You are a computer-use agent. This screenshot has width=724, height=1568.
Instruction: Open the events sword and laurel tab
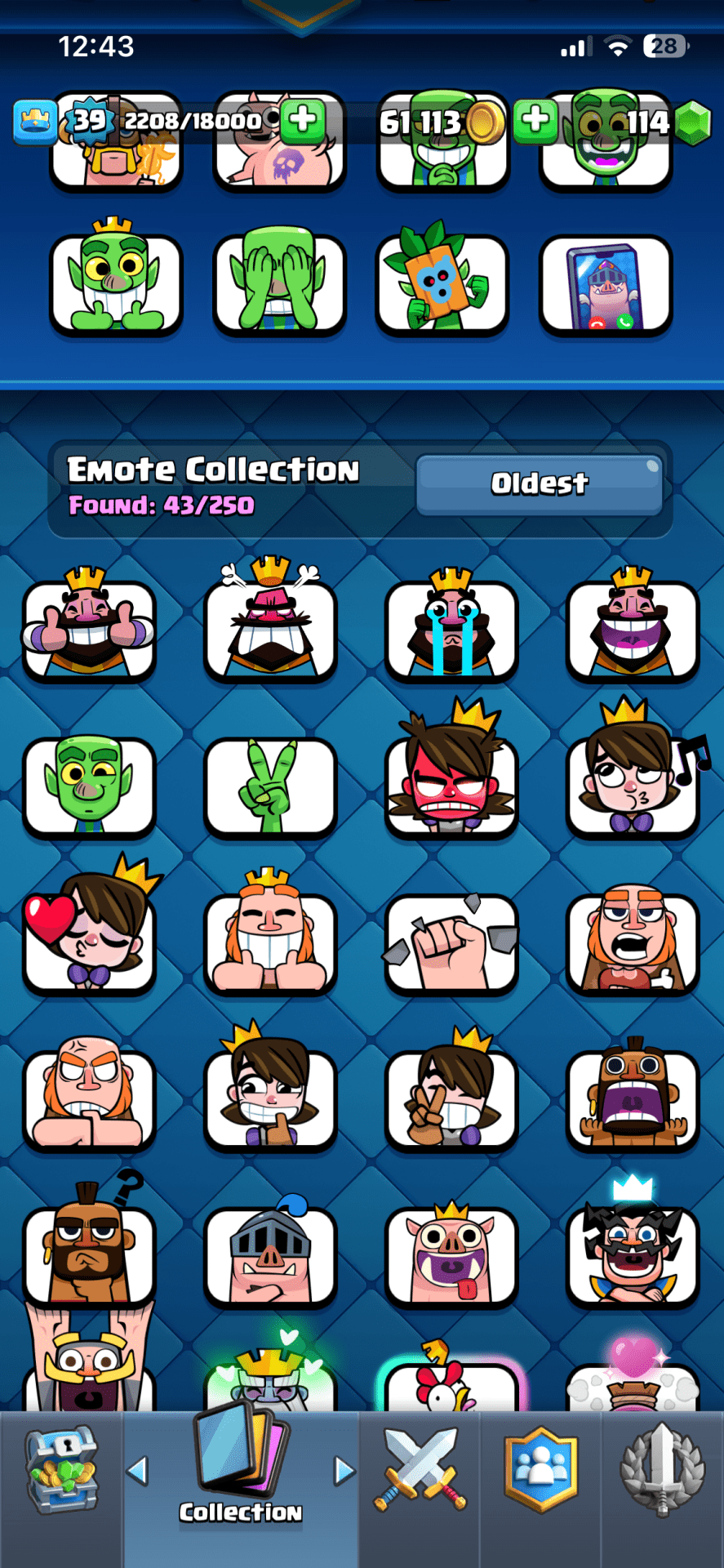[662, 1471]
